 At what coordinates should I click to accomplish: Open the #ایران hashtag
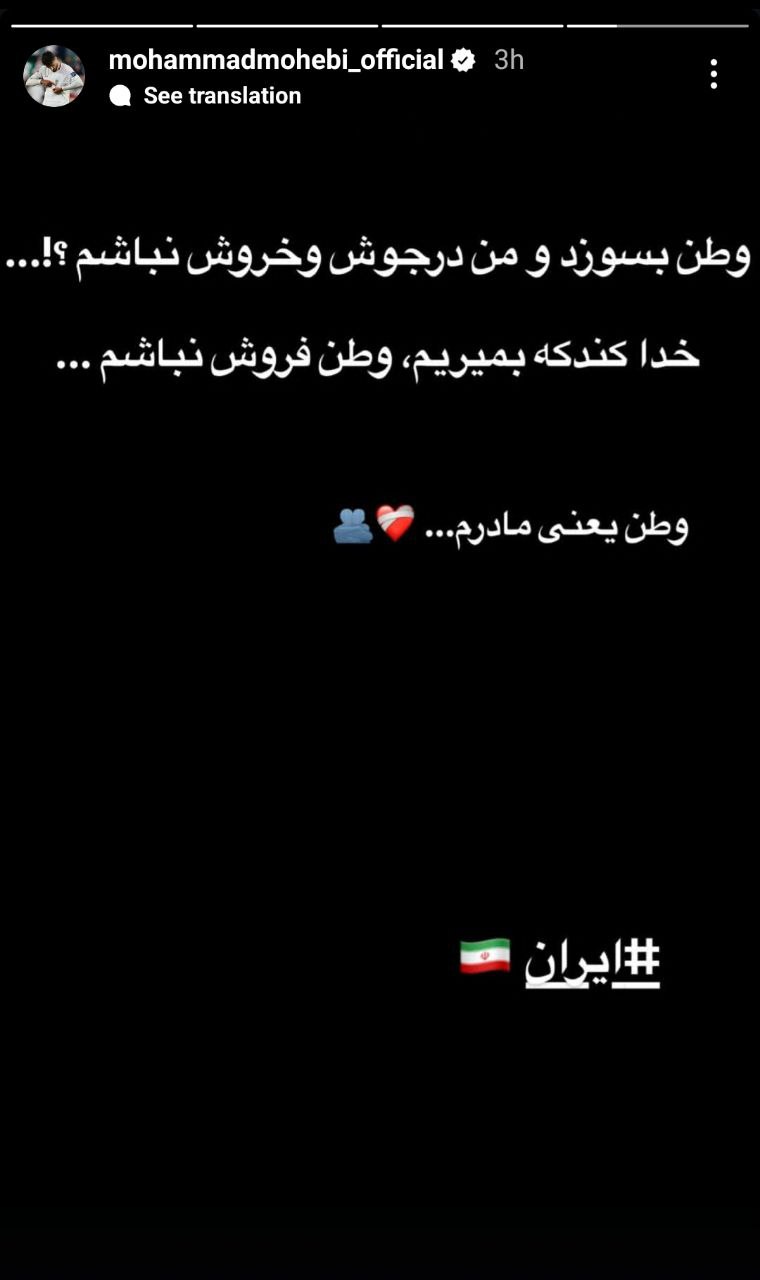[593, 964]
